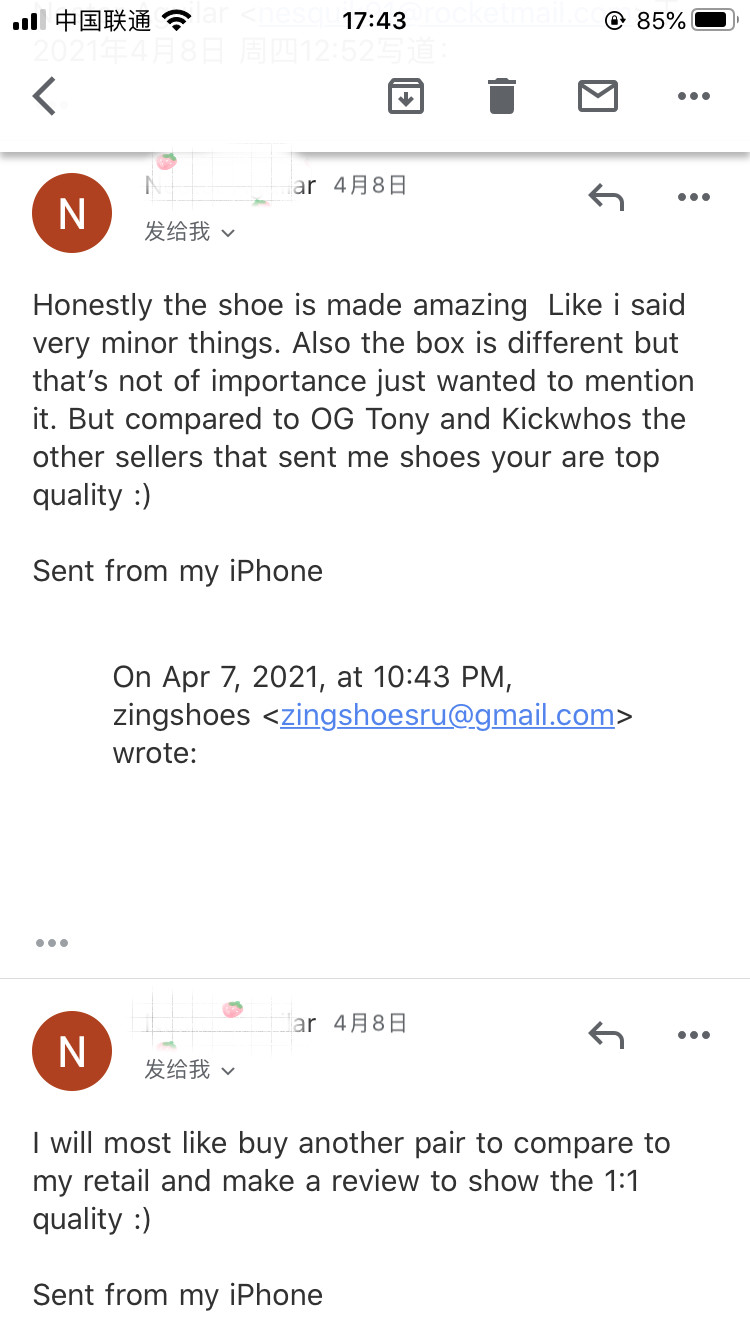Open more options for the first message
The image size is (750, 1334).
[x=693, y=197]
